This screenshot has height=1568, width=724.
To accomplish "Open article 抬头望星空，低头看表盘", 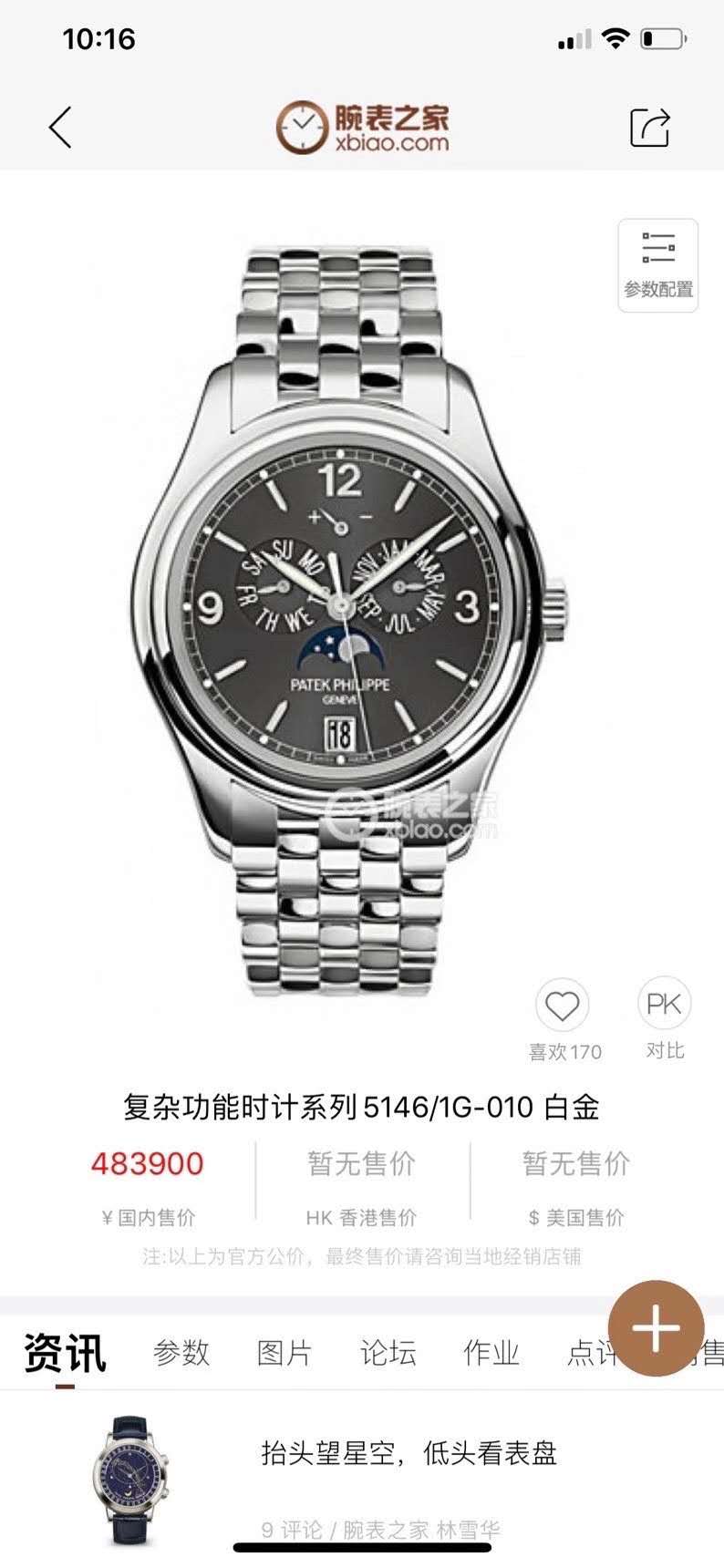I will pyautogui.click(x=409, y=1453).
